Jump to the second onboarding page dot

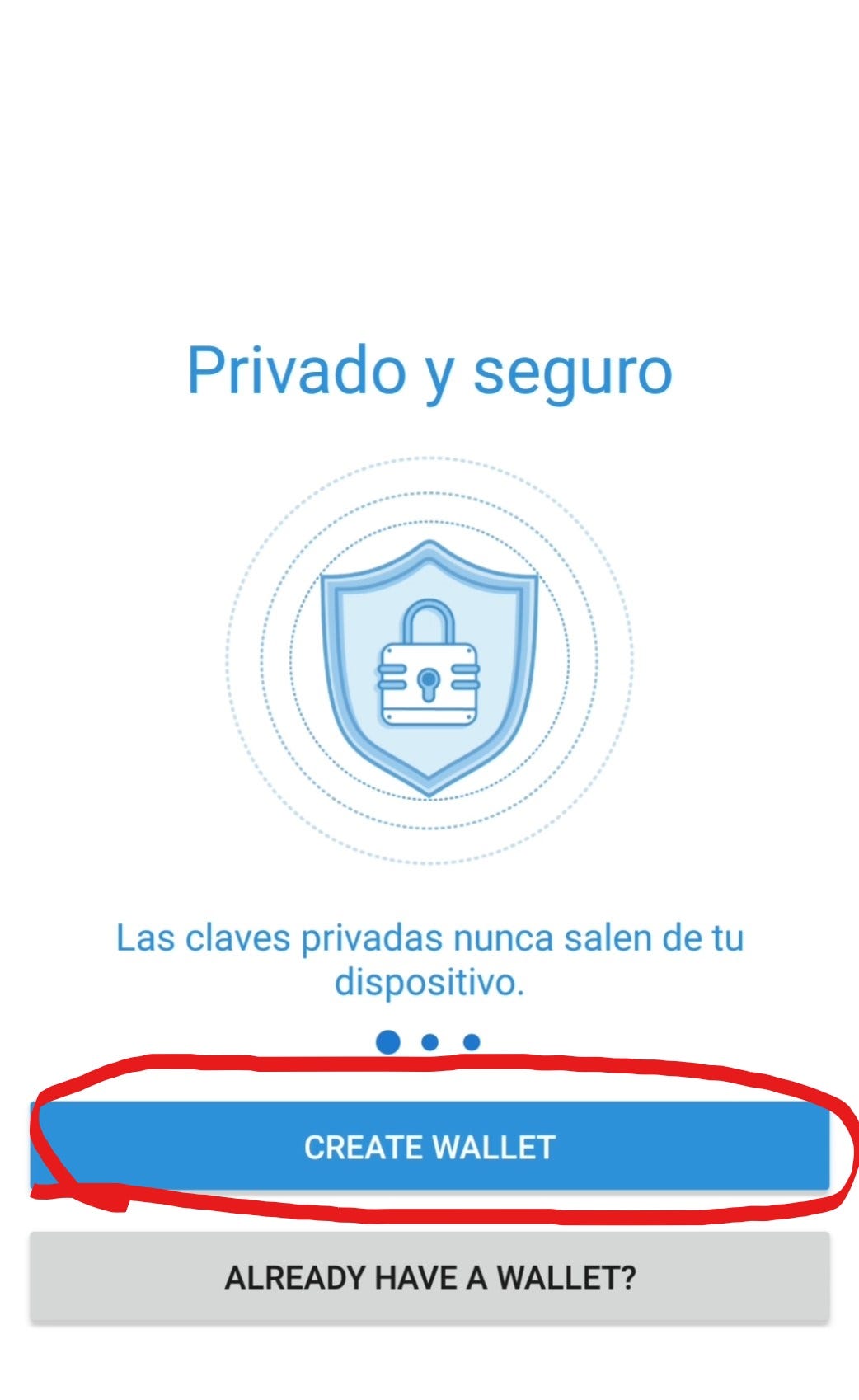point(429,1042)
